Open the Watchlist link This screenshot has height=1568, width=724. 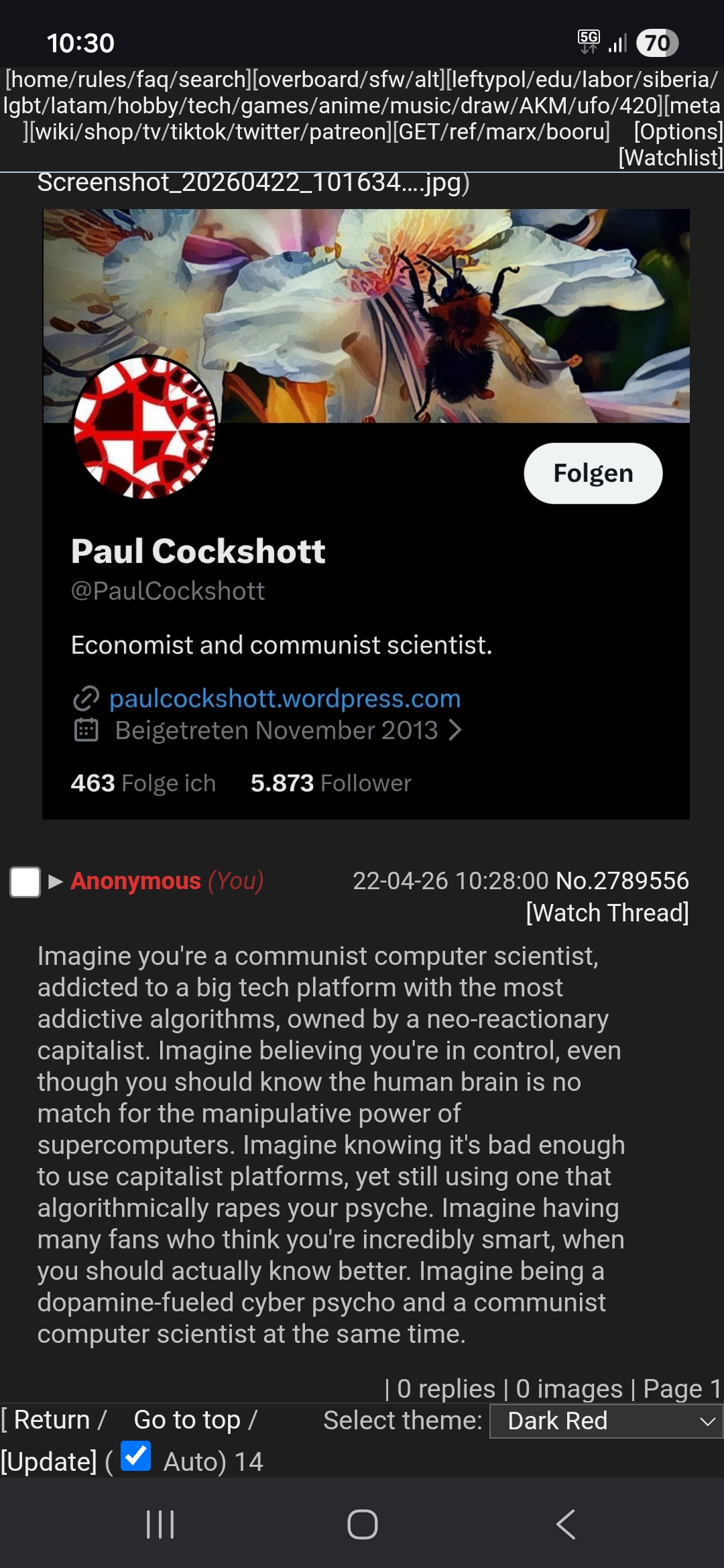(x=670, y=157)
